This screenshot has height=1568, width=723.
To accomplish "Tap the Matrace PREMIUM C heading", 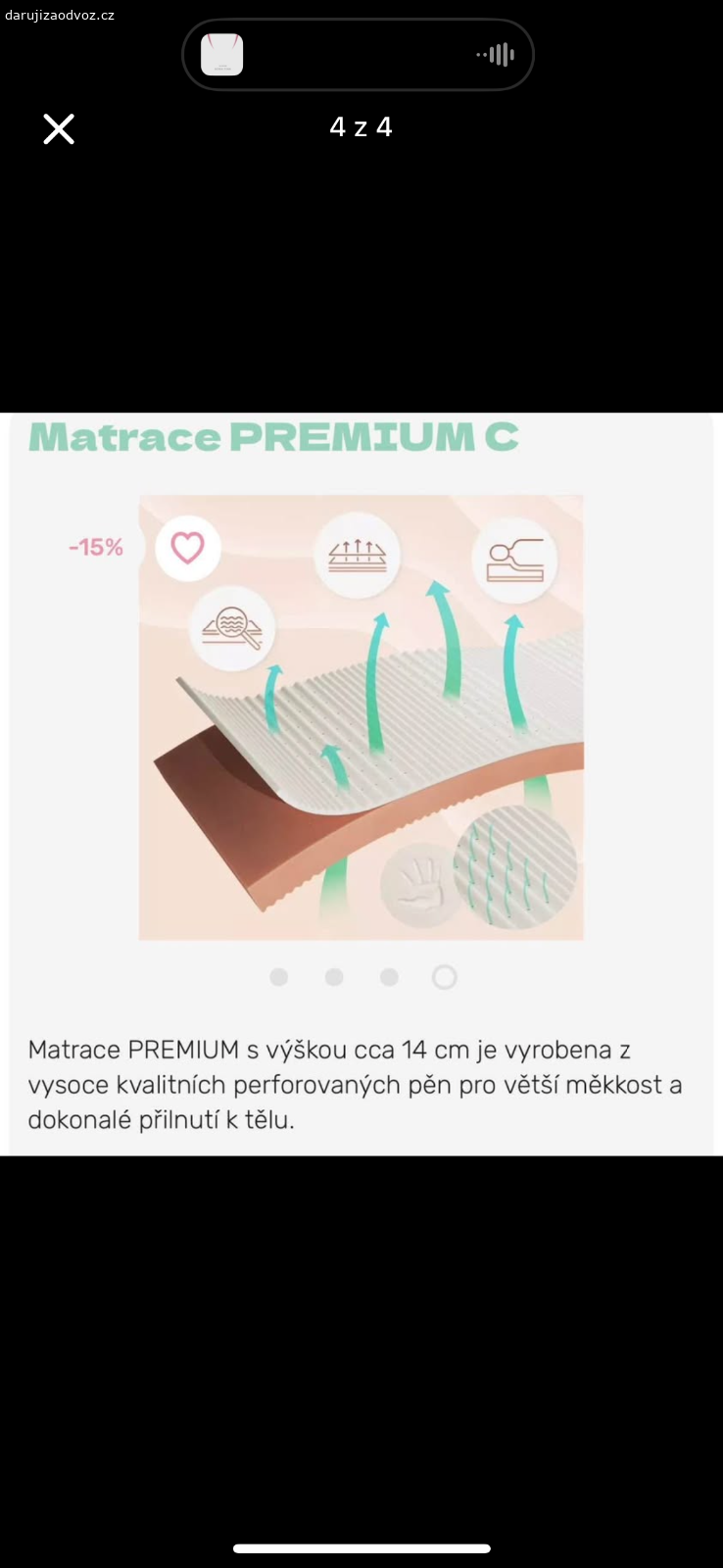I will [274, 436].
